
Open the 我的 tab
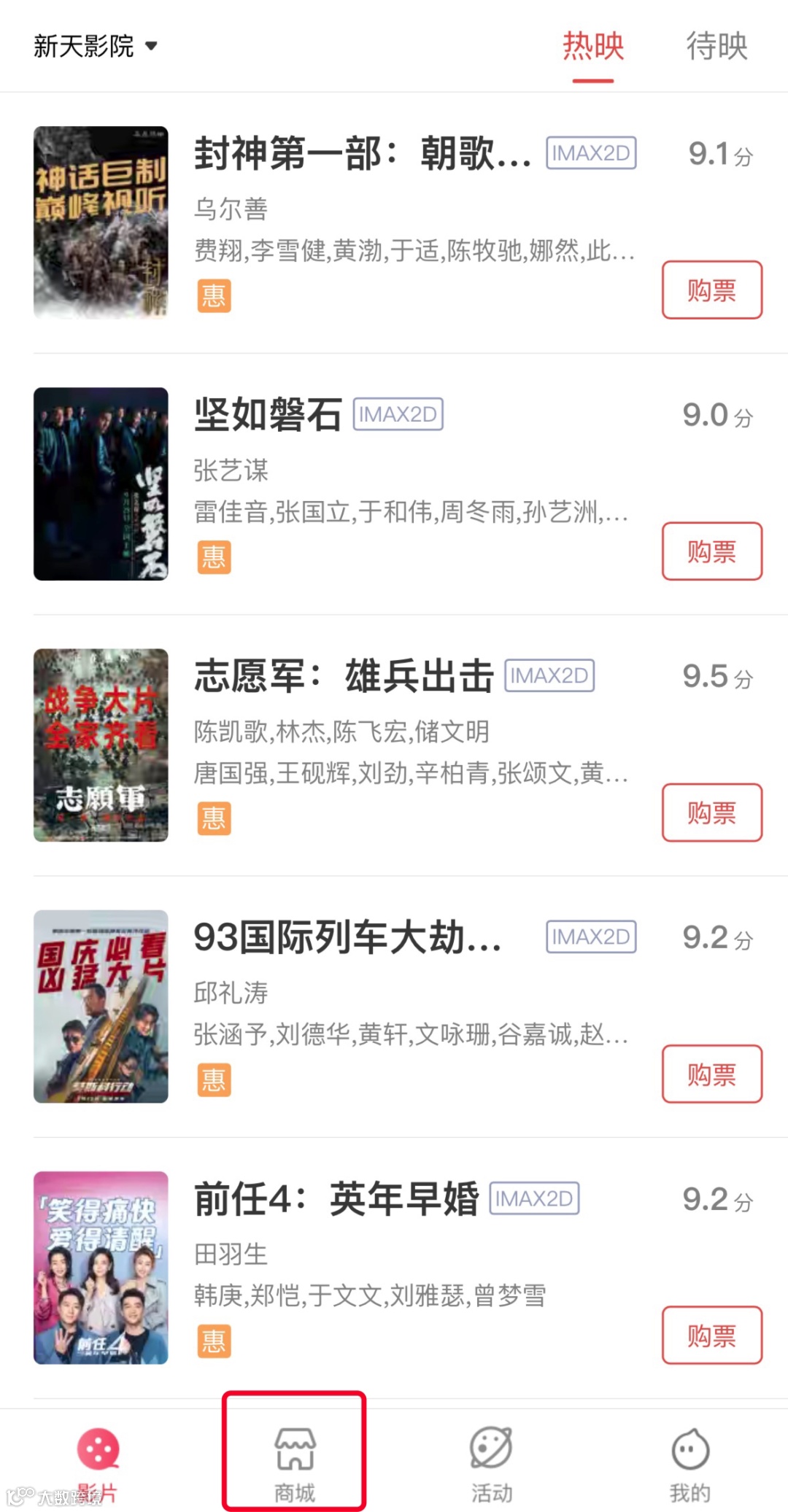tap(689, 1462)
